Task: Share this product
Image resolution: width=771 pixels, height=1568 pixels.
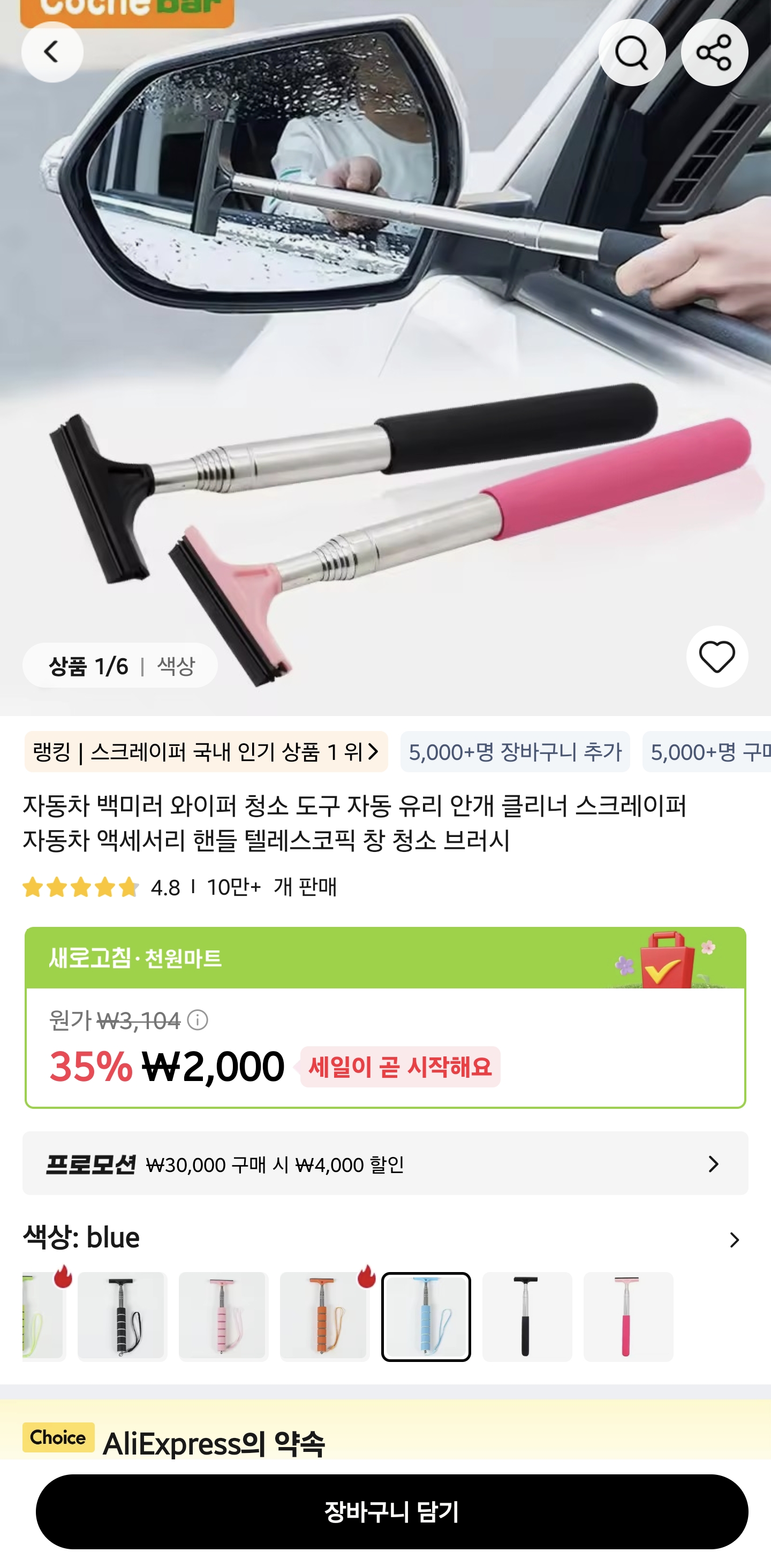Action: 714,52
